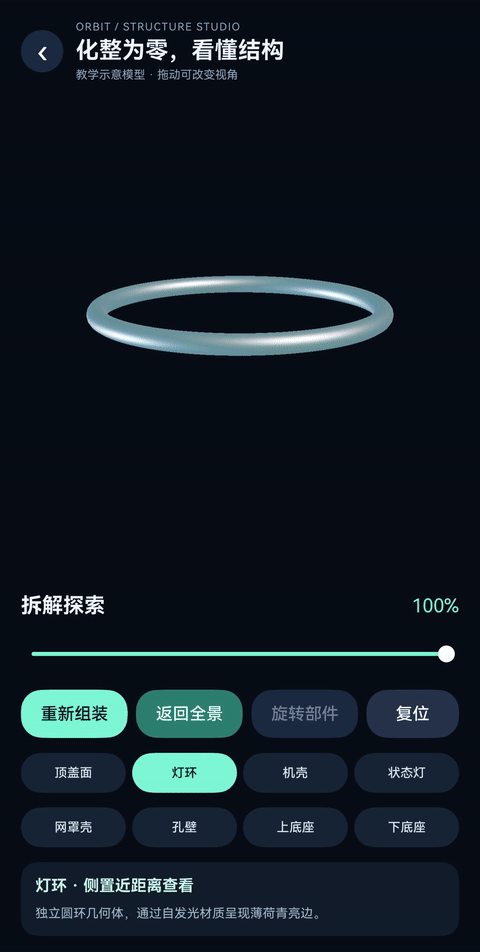
Task: Choose the 机壳 part chip
Action: click(x=296, y=773)
